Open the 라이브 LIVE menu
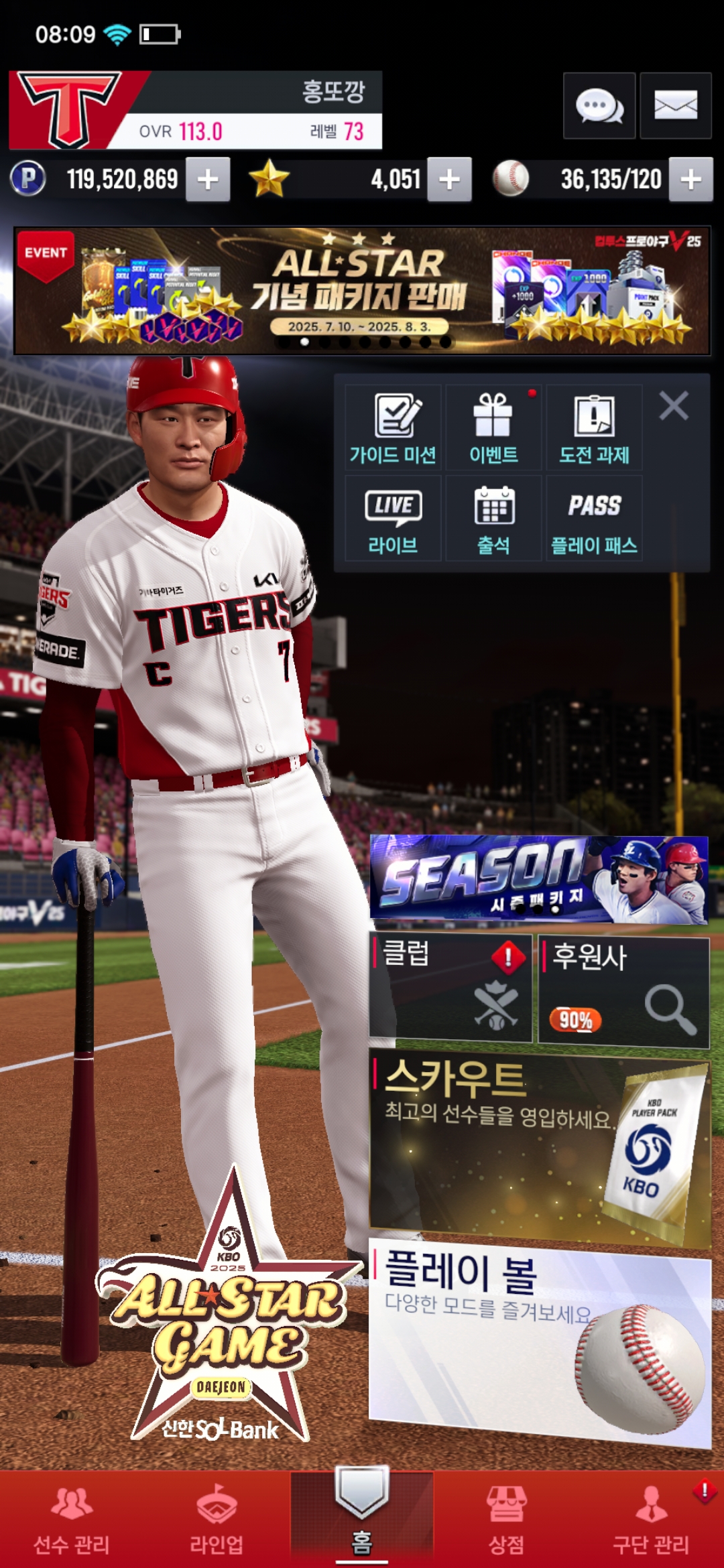The image size is (724, 1568). pos(393,519)
